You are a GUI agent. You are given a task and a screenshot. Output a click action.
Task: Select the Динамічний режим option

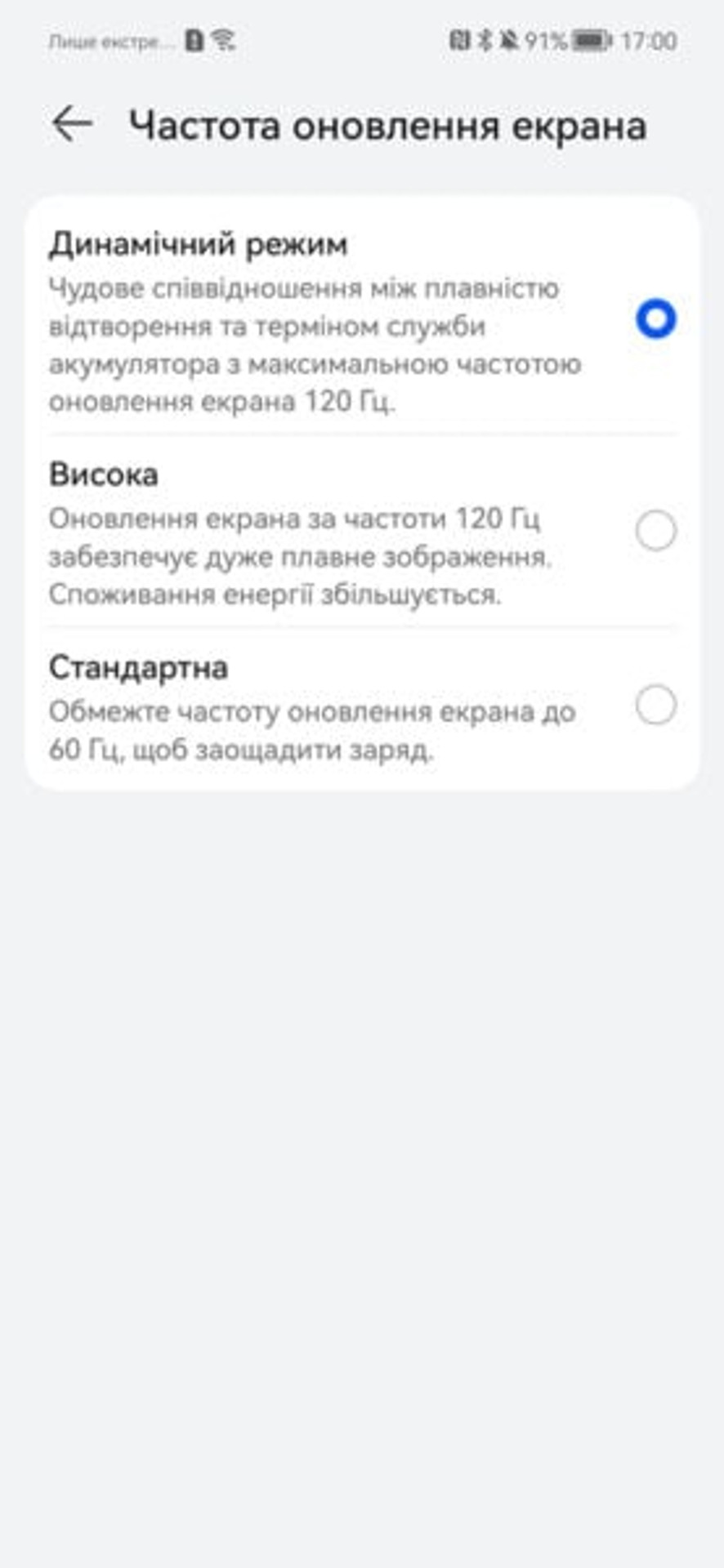tap(655, 318)
